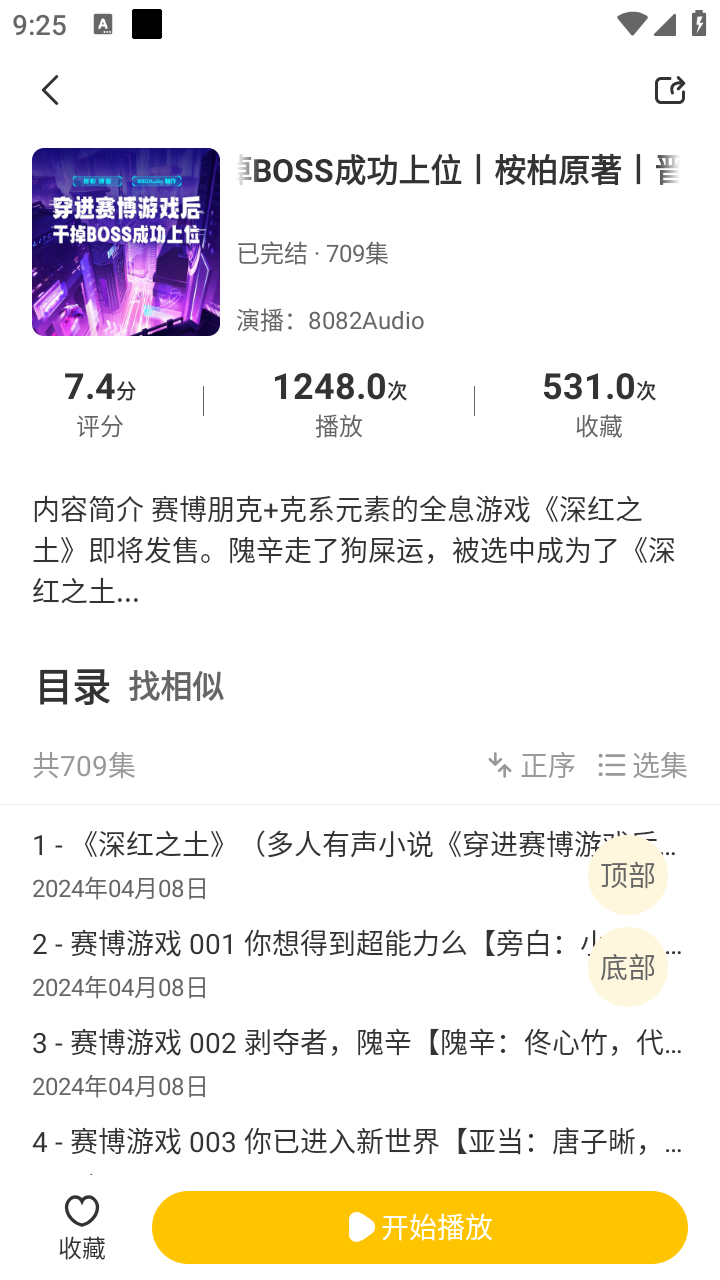Screen dimensions: 720x1280
Task: Tap the Wi-Fi icon in status bar
Action: (x=632, y=24)
